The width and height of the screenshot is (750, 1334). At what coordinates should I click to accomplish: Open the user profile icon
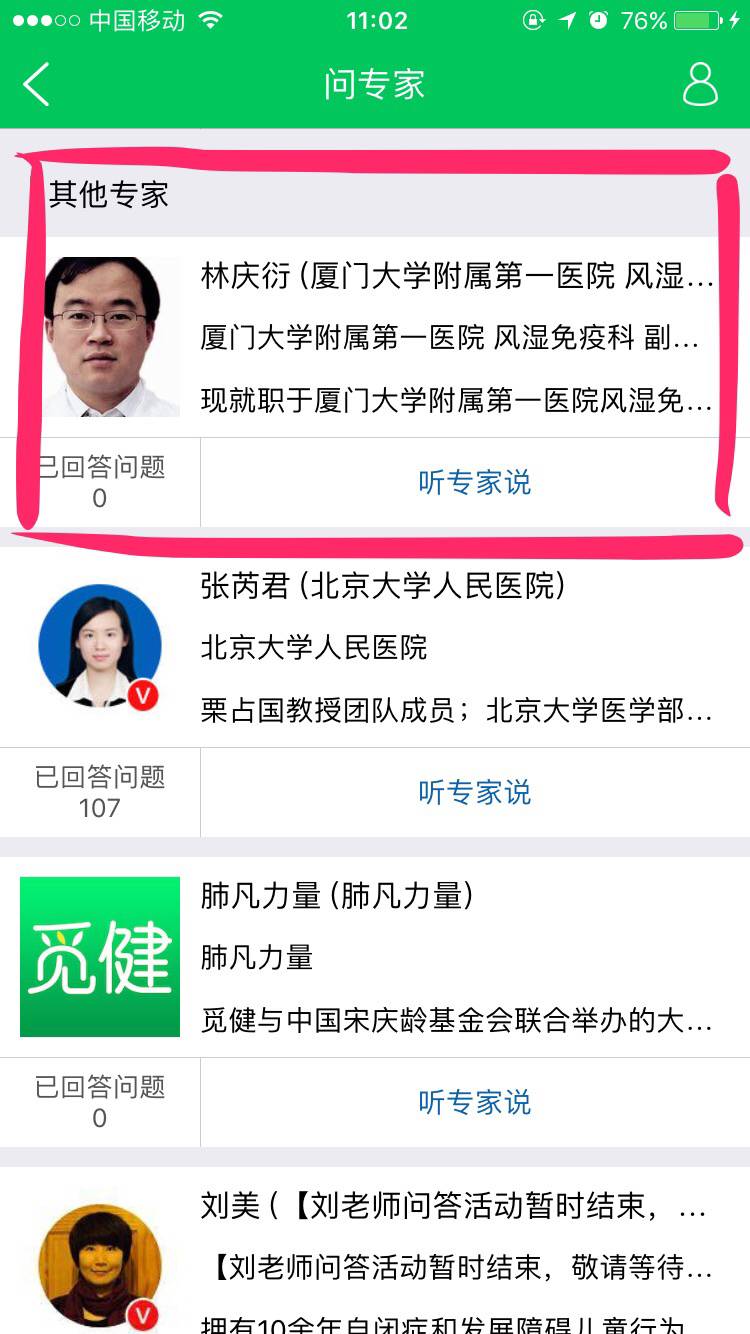tap(700, 84)
